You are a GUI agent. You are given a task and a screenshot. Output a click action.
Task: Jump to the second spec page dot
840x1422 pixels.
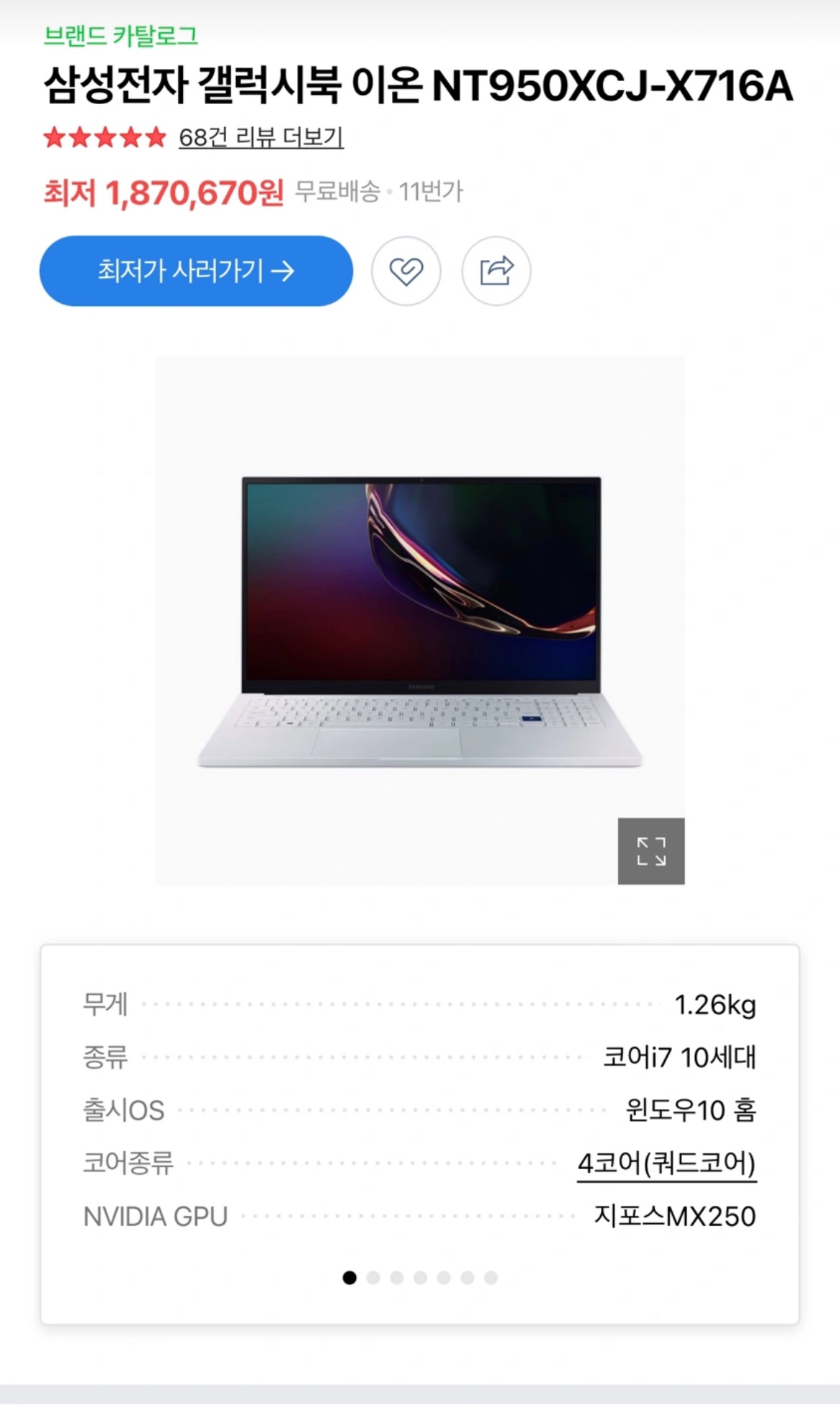click(373, 1278)
